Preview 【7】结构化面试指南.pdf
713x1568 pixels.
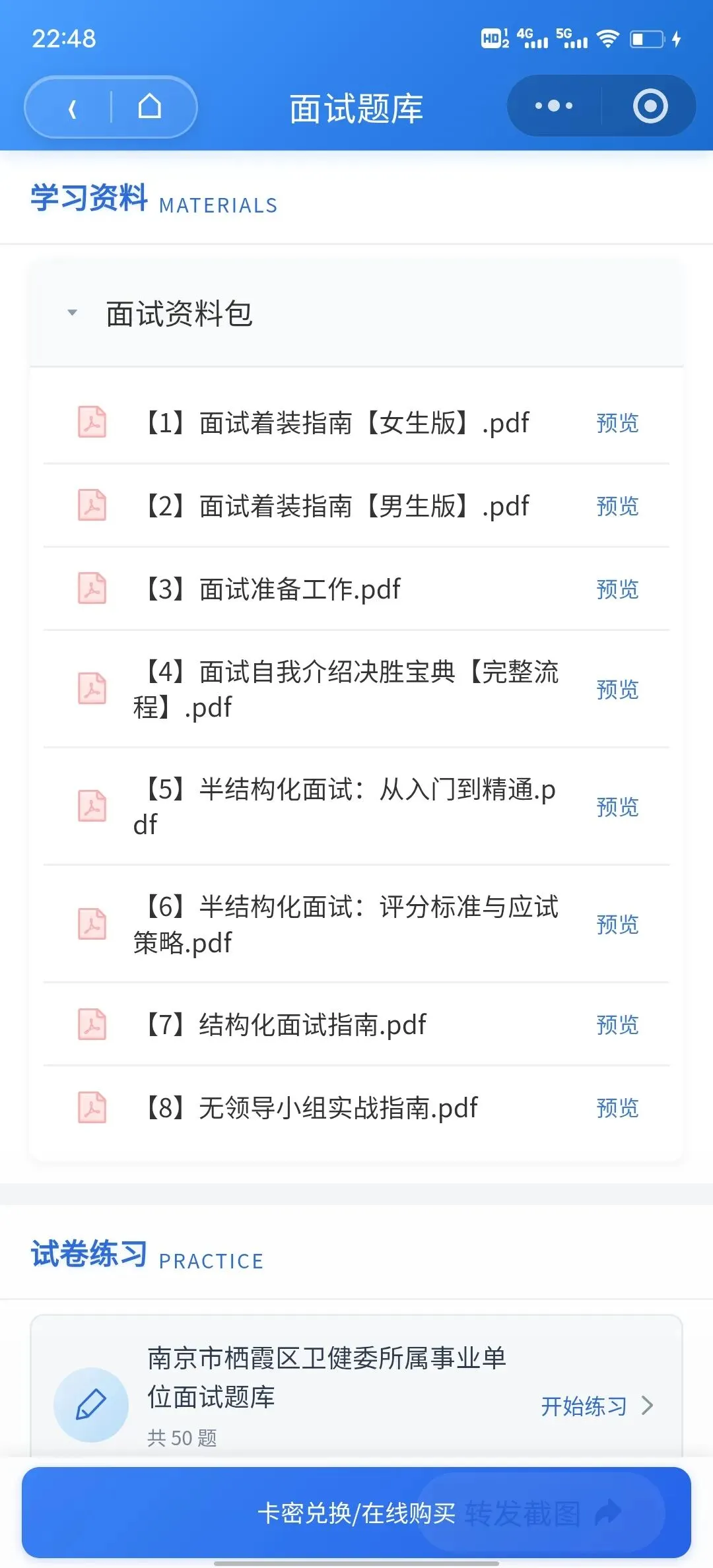pyautogui.click(x=617, y=1025)
